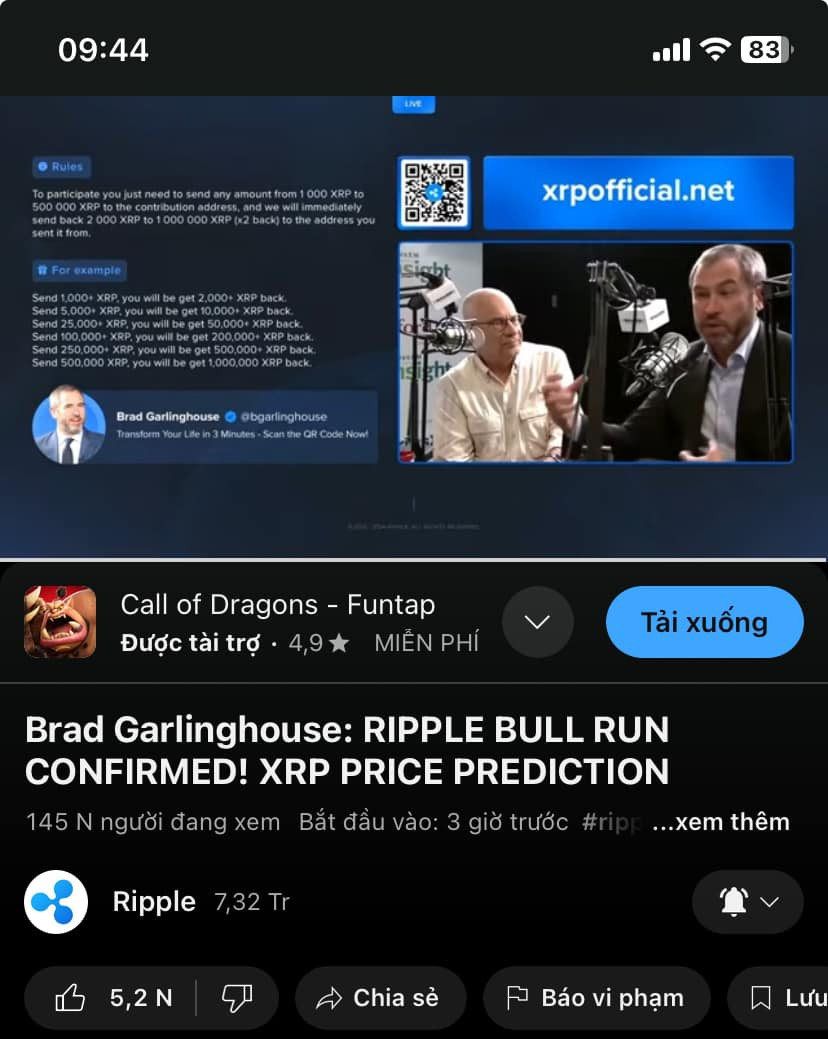This screenshot has width=828, height=1039.
Task: Report the video with Báo vi phạm
Action: (x=596, y=997)
